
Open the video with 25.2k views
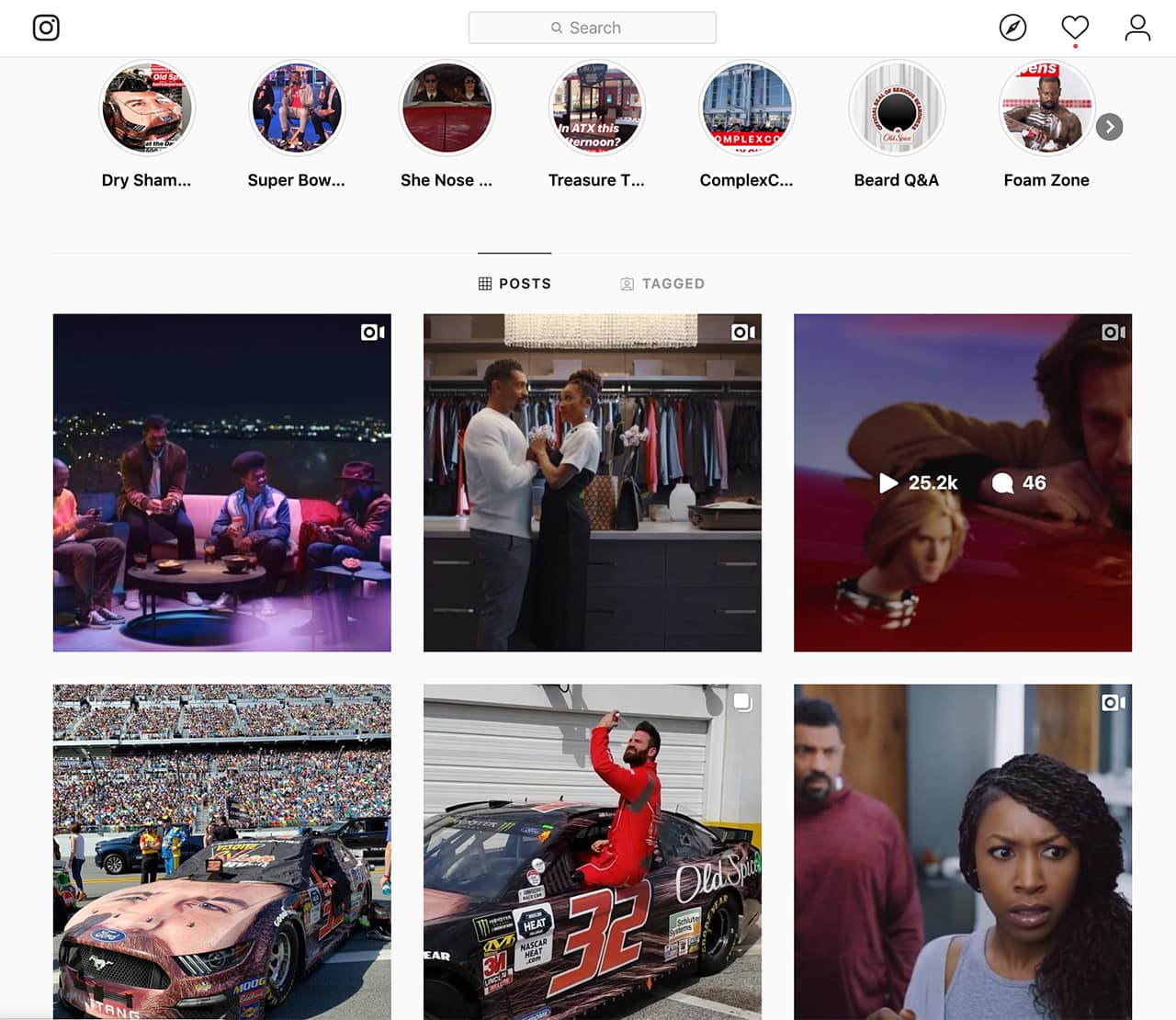[x=962, y=482]
